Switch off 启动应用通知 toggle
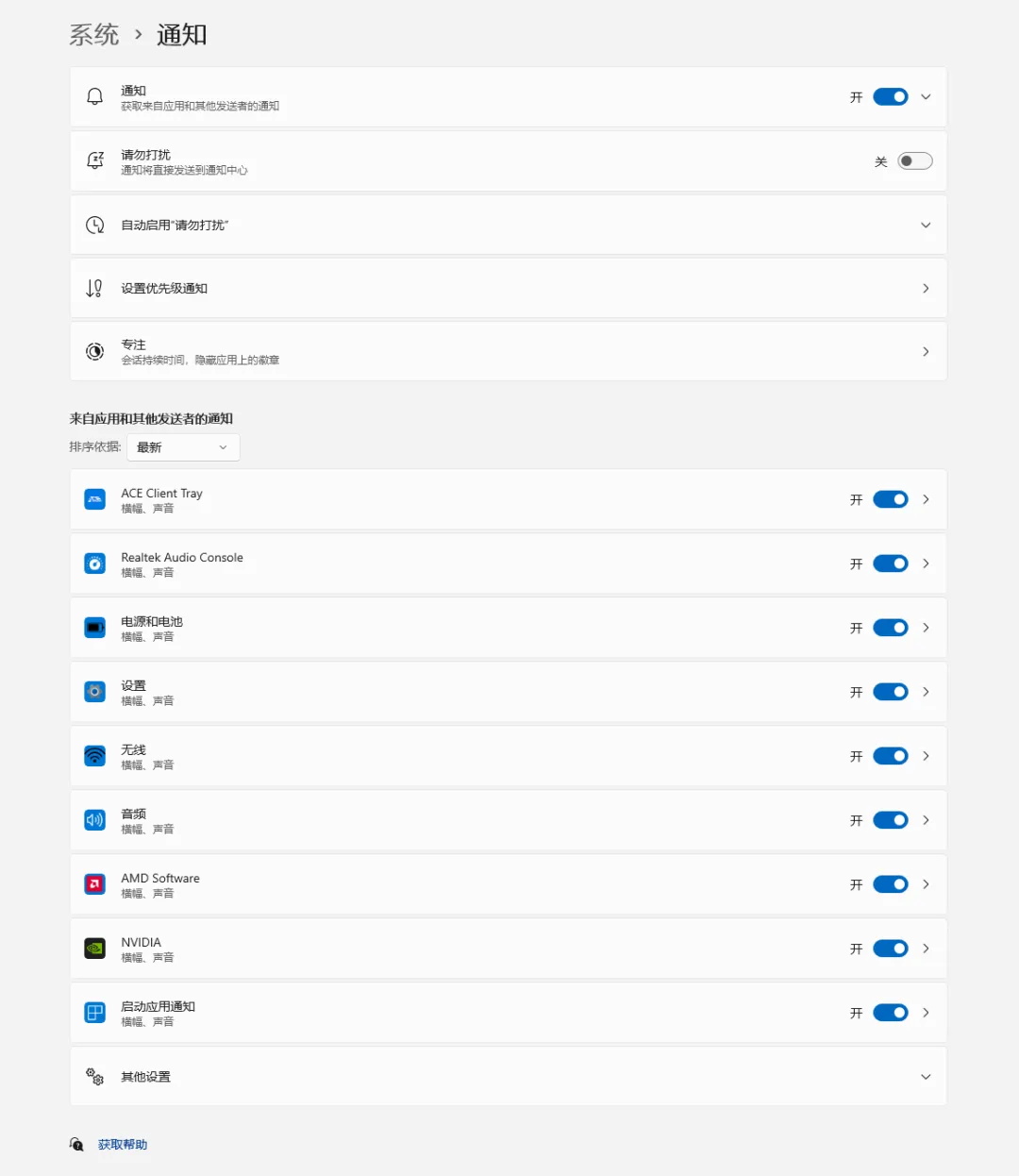Image resolution: width=1019 pixels, height=1176 pixels. 890,1013
